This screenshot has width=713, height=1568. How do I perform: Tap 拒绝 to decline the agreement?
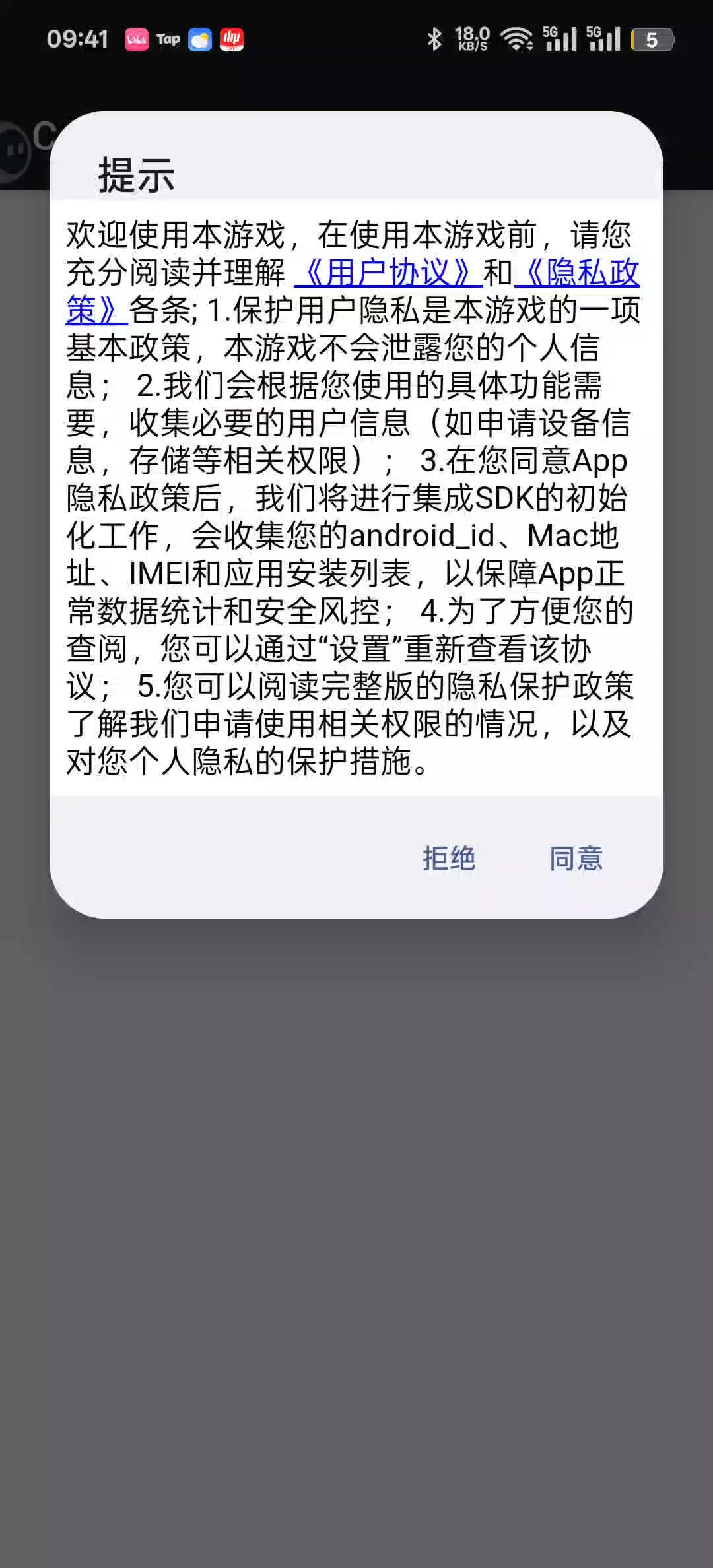pyautogui.click(x=449, y=859)
